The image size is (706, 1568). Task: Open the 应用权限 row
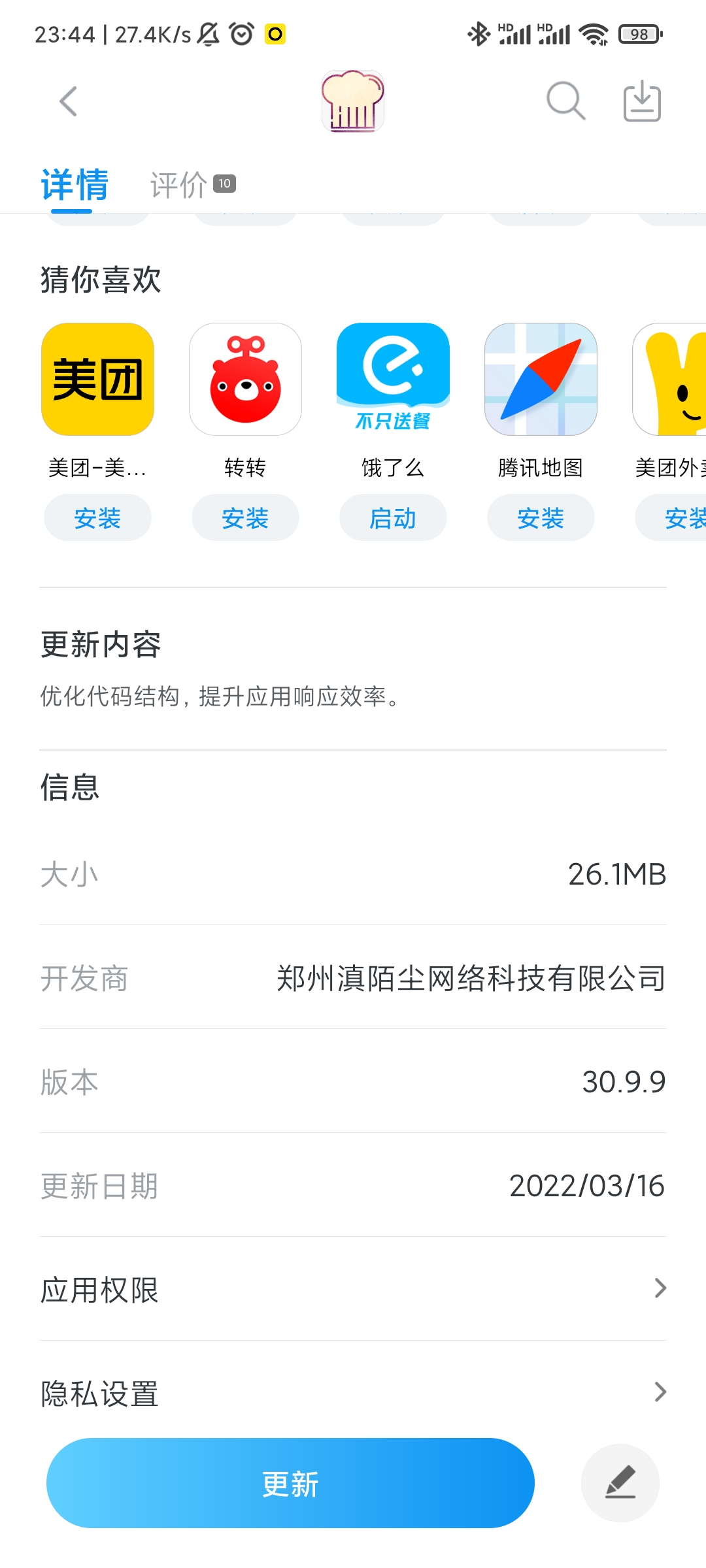pos(353,1289)
